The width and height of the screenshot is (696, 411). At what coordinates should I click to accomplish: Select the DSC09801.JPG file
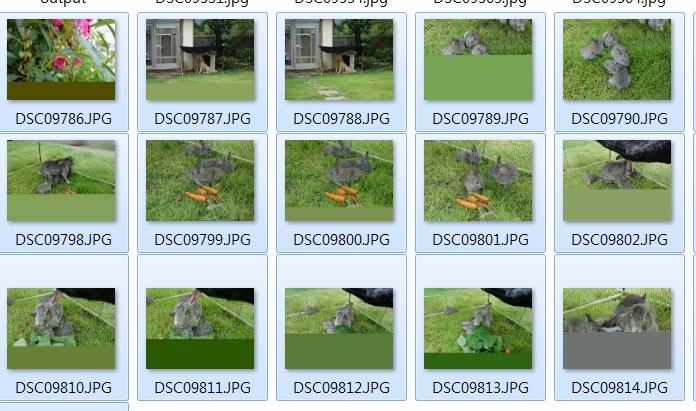click(x=478, y=181)
